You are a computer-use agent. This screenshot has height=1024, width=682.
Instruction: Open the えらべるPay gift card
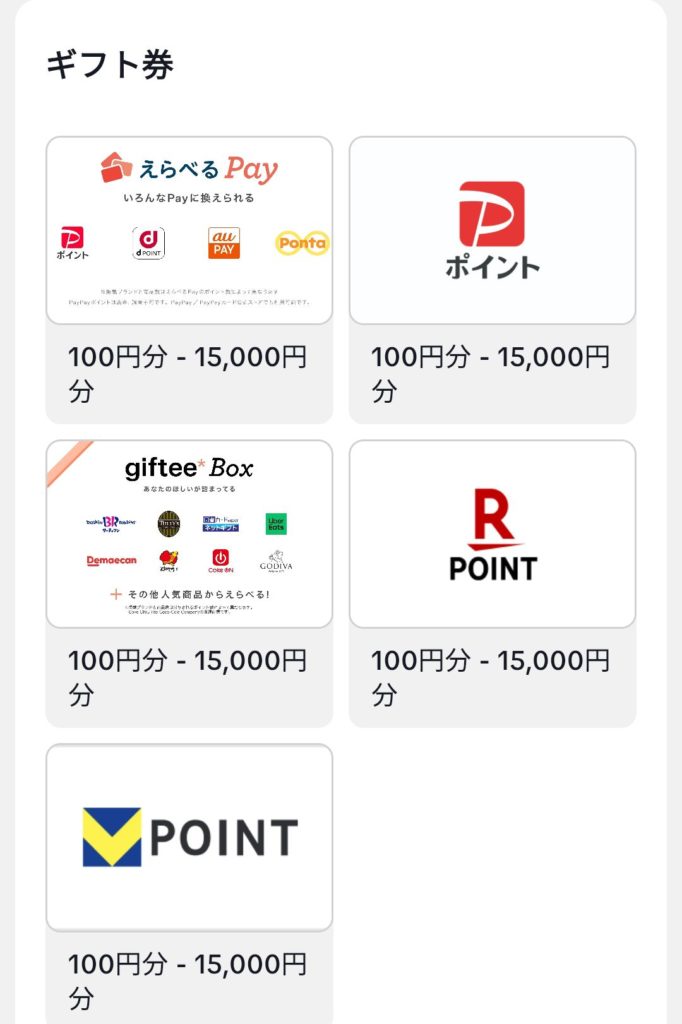[x=189, y=231]
